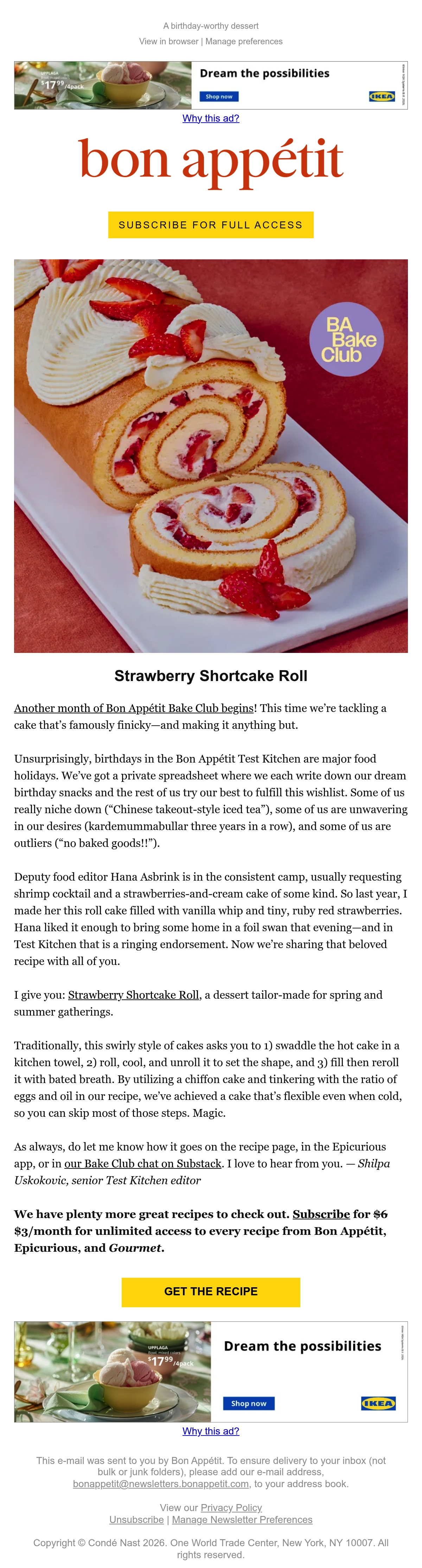Screen dimensions: 422x1568
Task: Read the Privacy Policy
Action: (231, 1507)
